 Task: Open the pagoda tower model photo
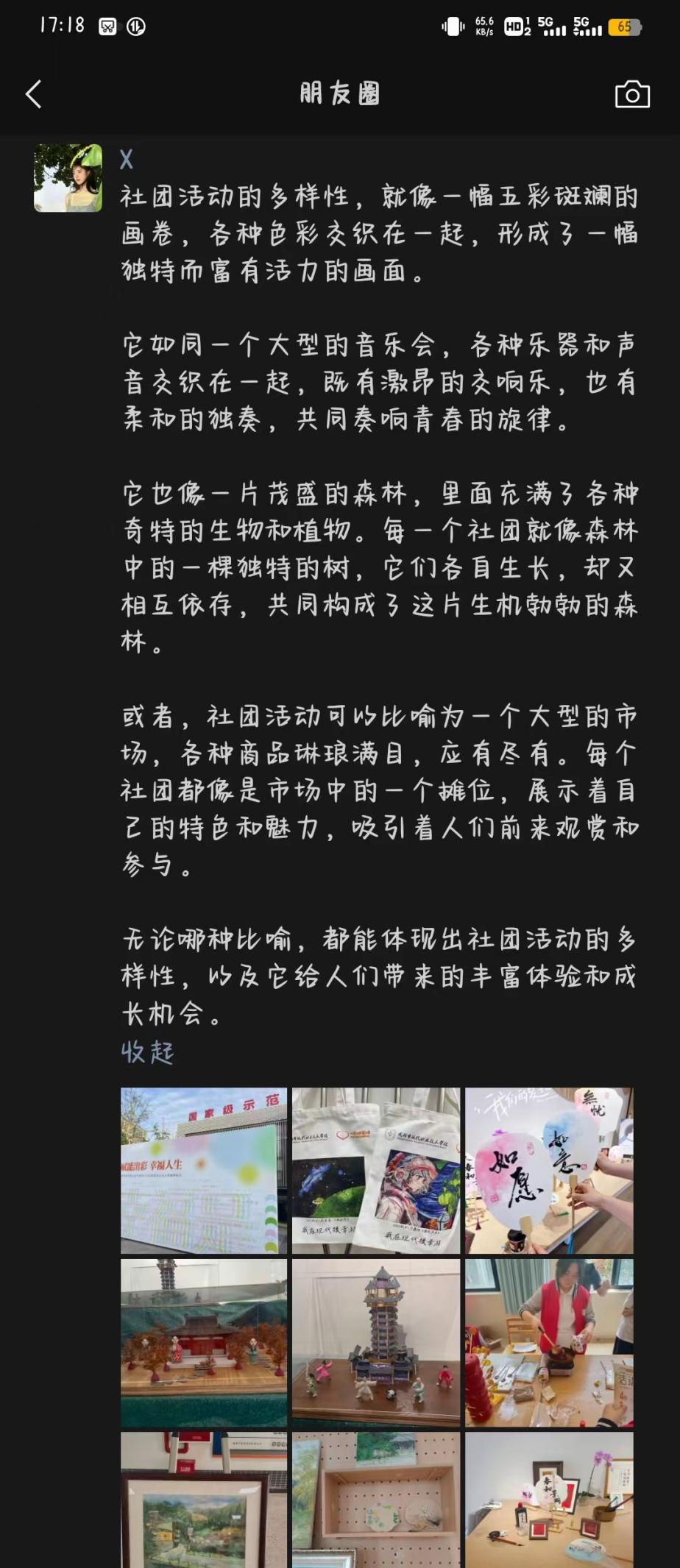pyautogui.click(x=376, y=1342)
